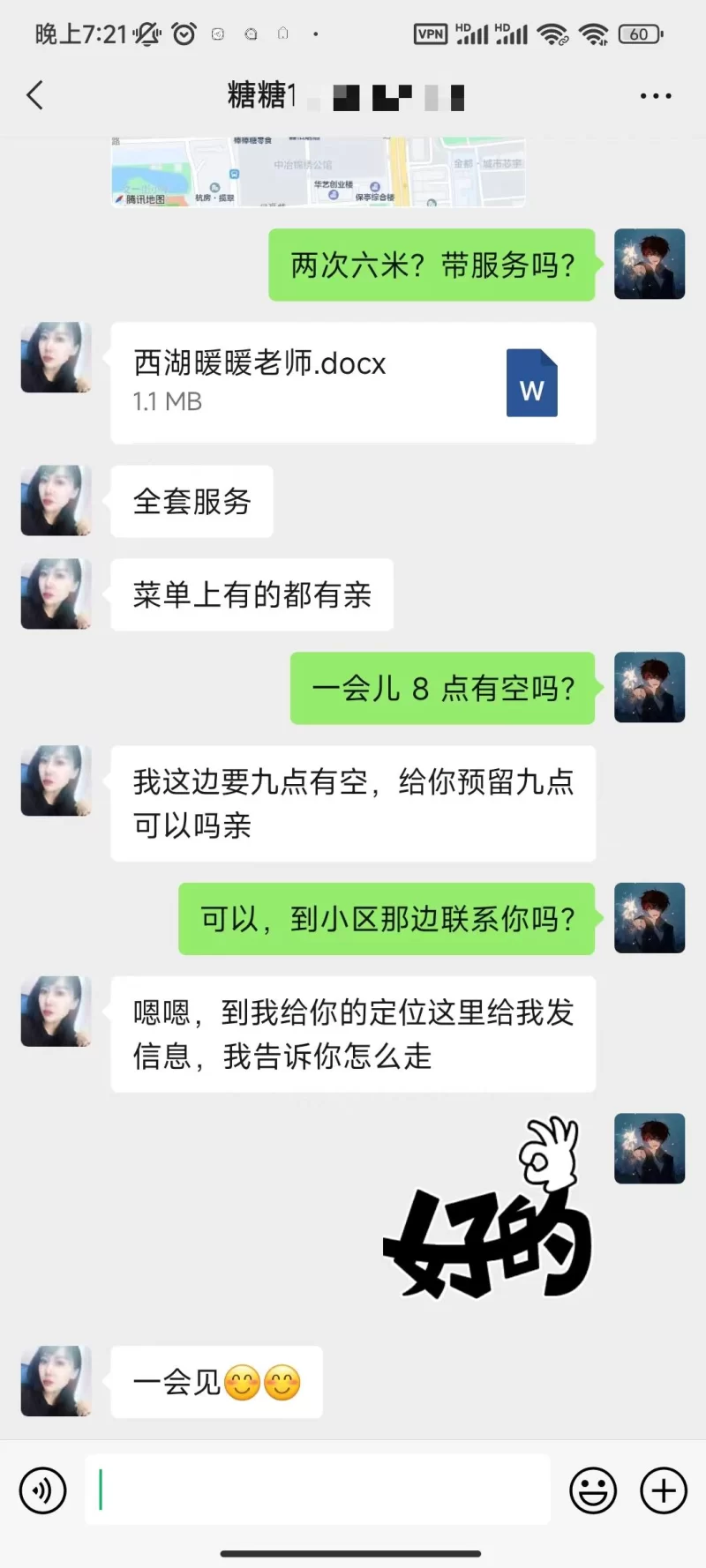This screenshot has height=1568, width=706.
Task: Open the emoji picker
Action: pyautogui.click(x=593, y=1490)
